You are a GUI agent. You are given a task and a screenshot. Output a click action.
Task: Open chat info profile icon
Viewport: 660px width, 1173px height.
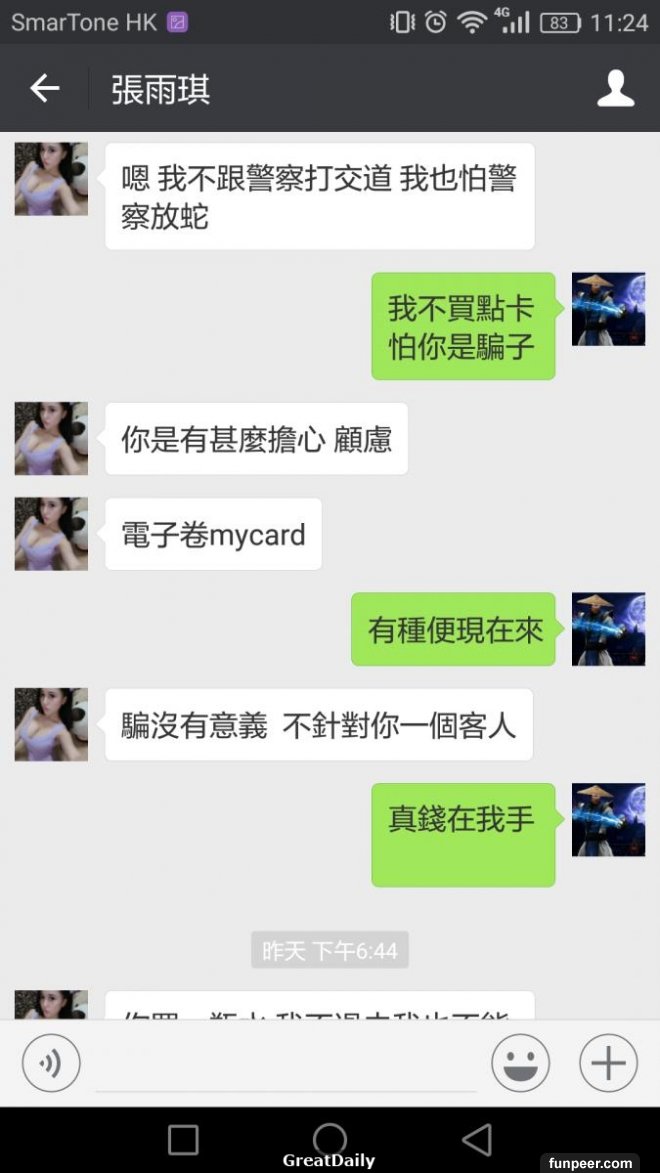tap(615, 89)
